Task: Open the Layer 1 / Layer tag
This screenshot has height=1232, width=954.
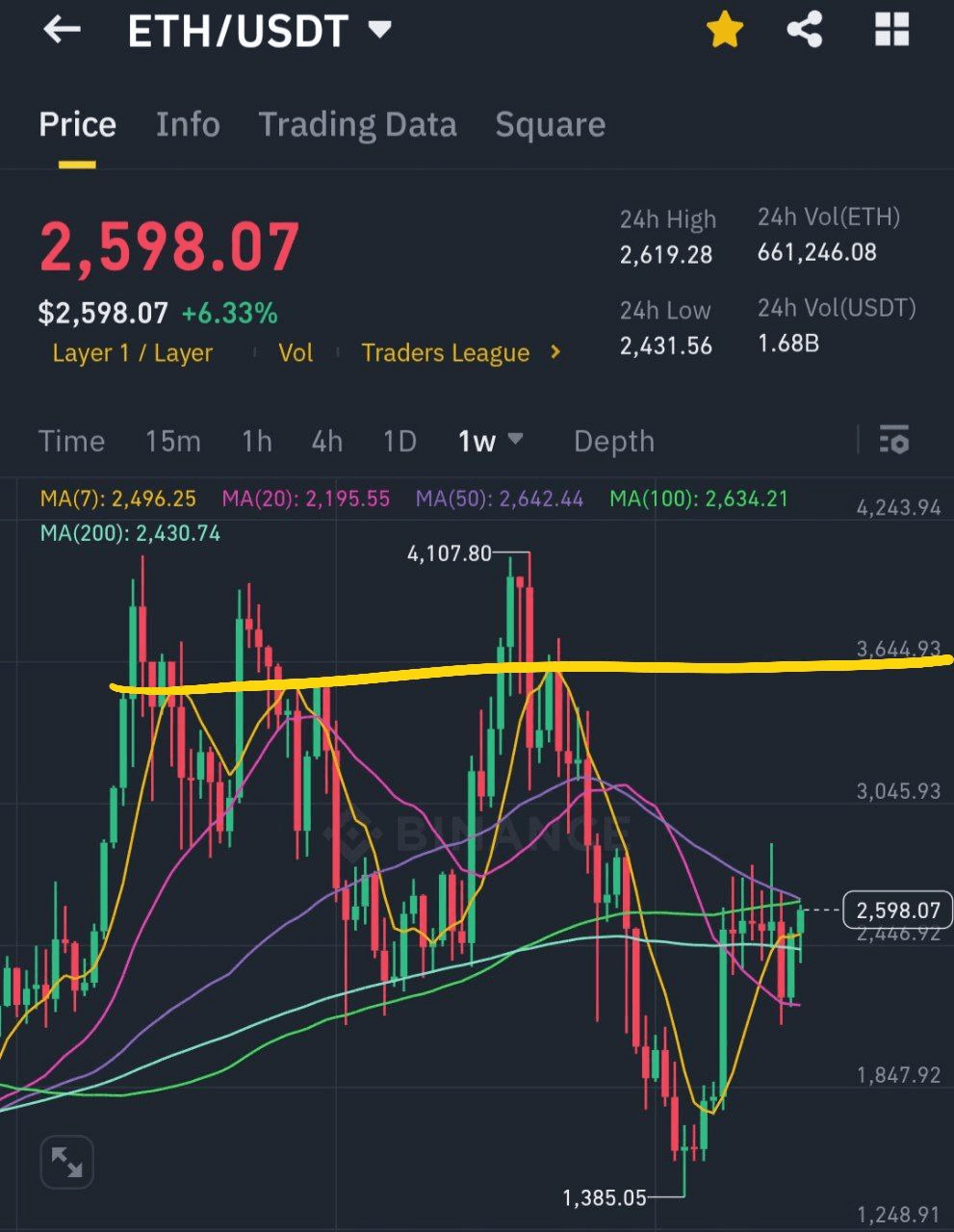Action: [132, 353]
